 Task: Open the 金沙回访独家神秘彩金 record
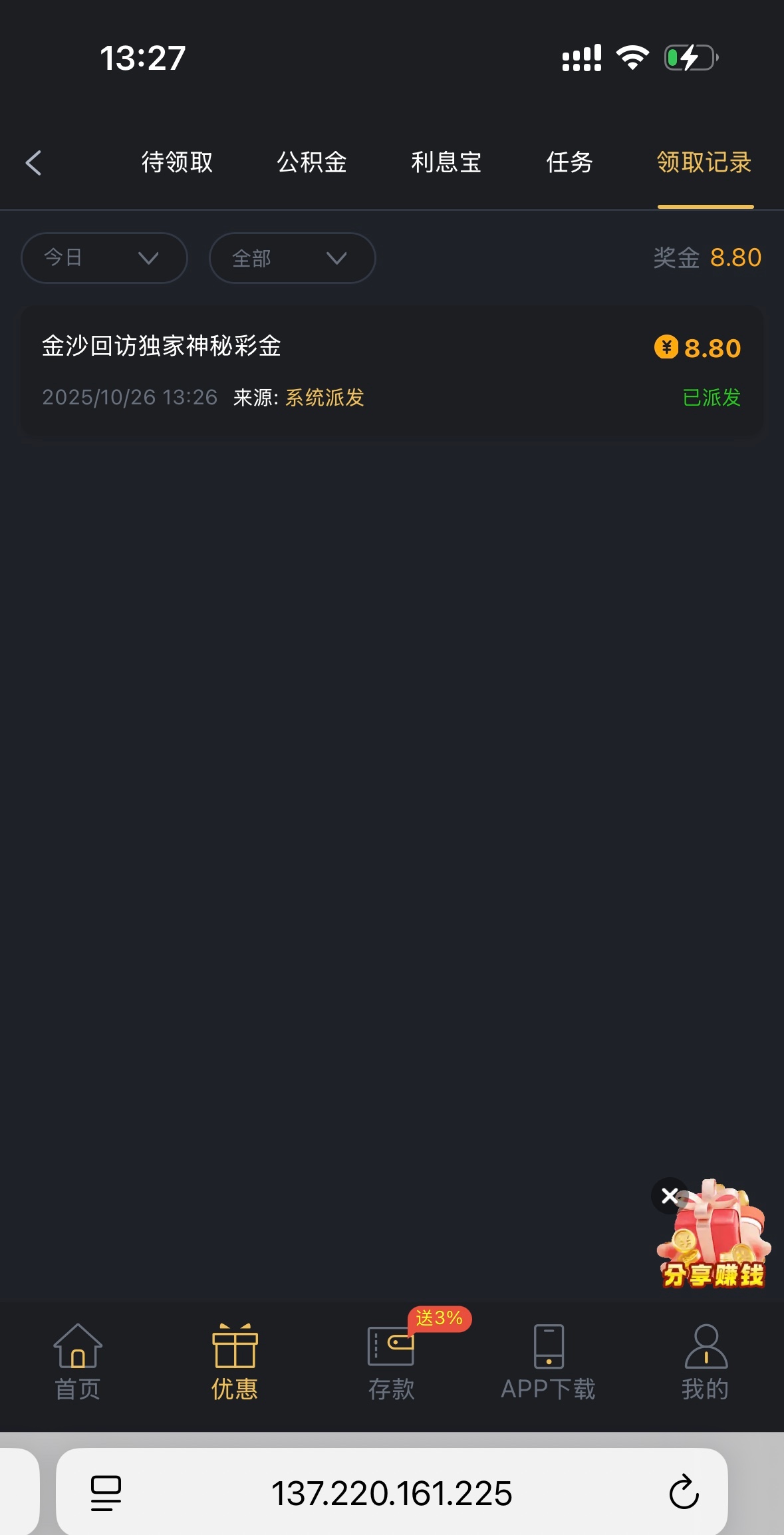click(391, 371)
